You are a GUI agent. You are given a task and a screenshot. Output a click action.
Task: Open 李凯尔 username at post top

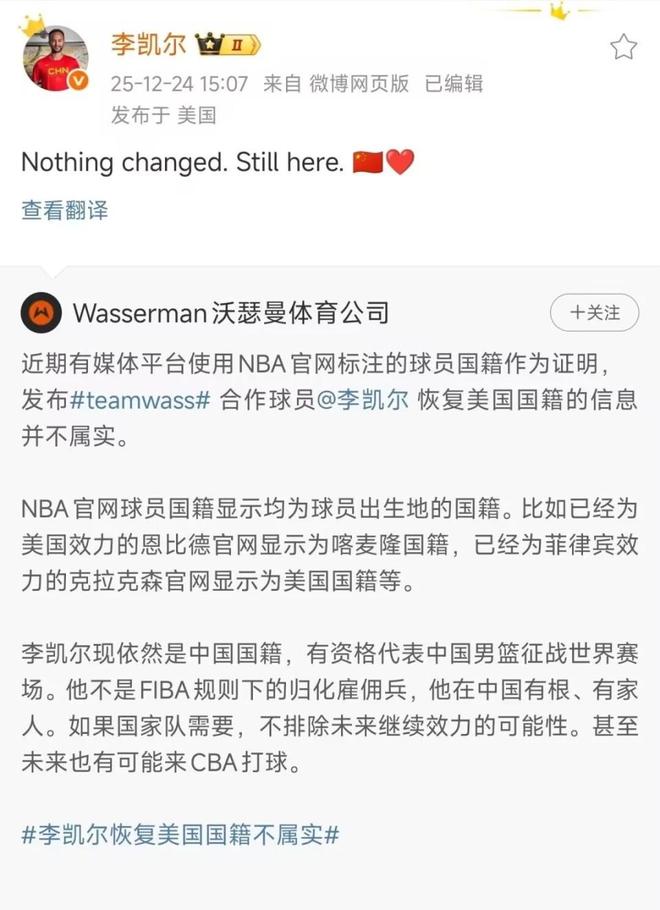[x=147, y=44]
